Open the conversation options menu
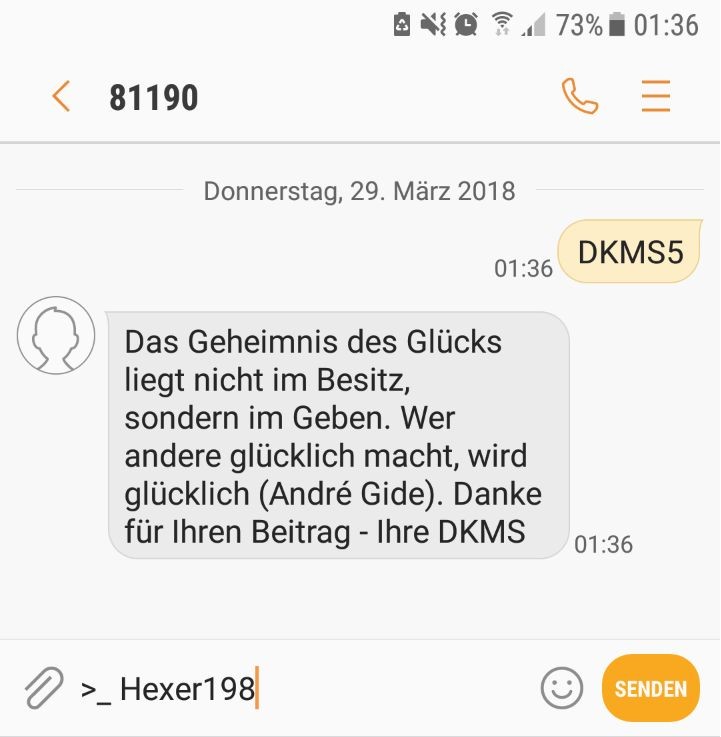721x737 pixels. 656,96
